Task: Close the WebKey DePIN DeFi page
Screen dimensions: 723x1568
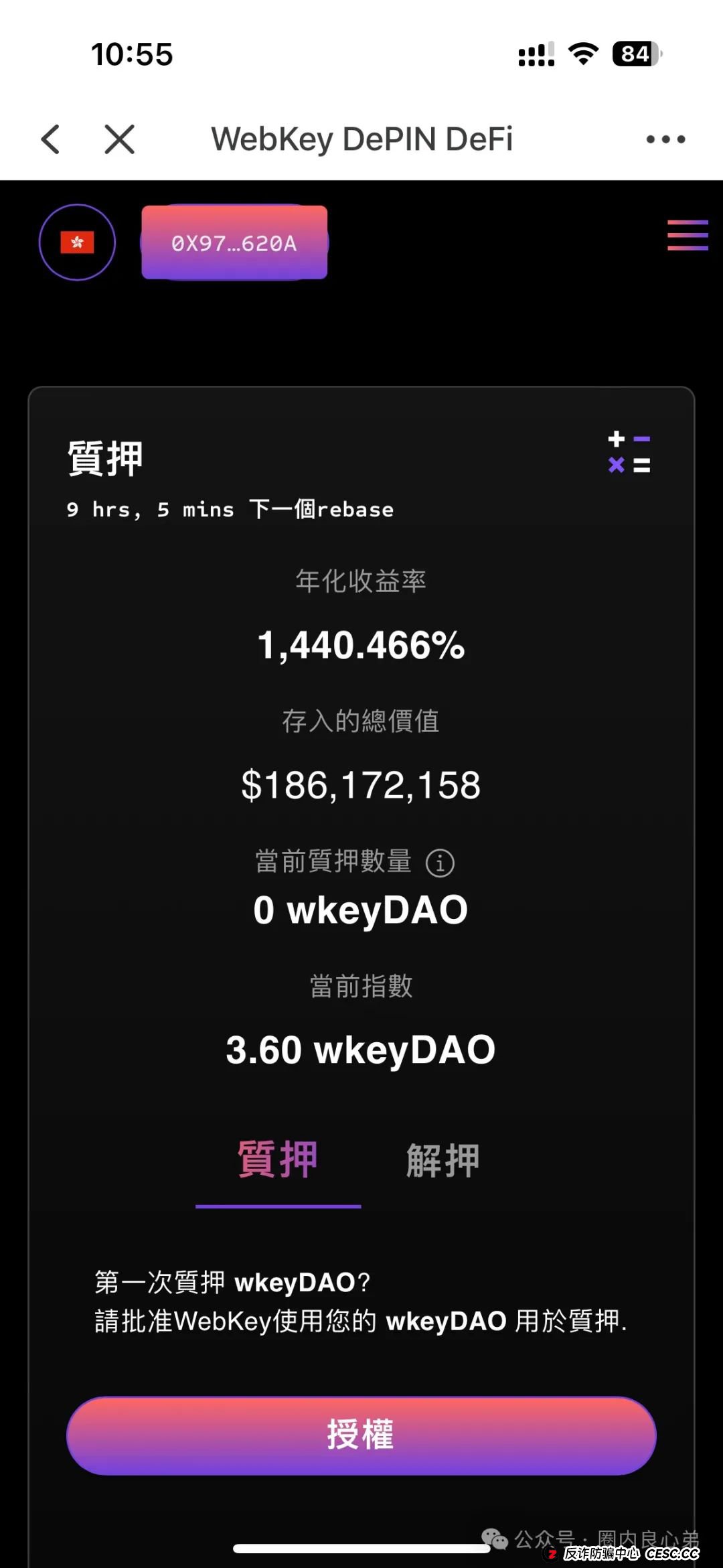Action: 120,139
